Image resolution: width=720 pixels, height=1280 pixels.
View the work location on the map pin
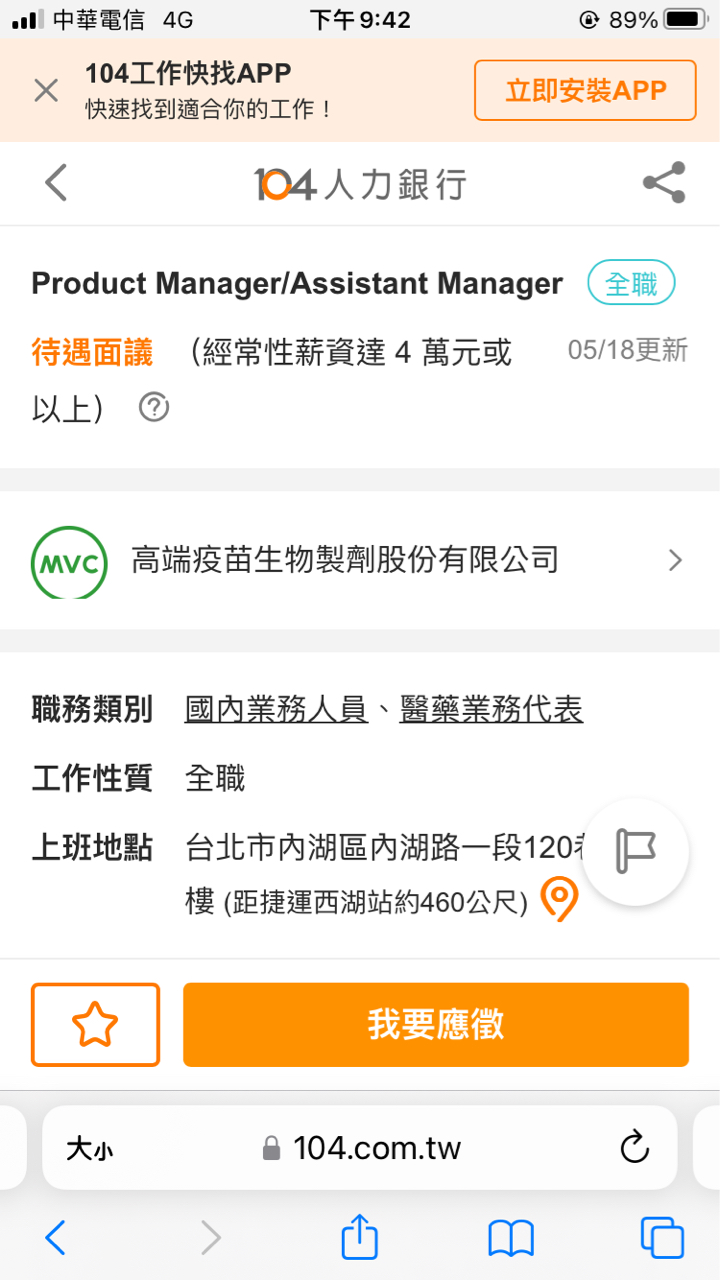(559, 899)
